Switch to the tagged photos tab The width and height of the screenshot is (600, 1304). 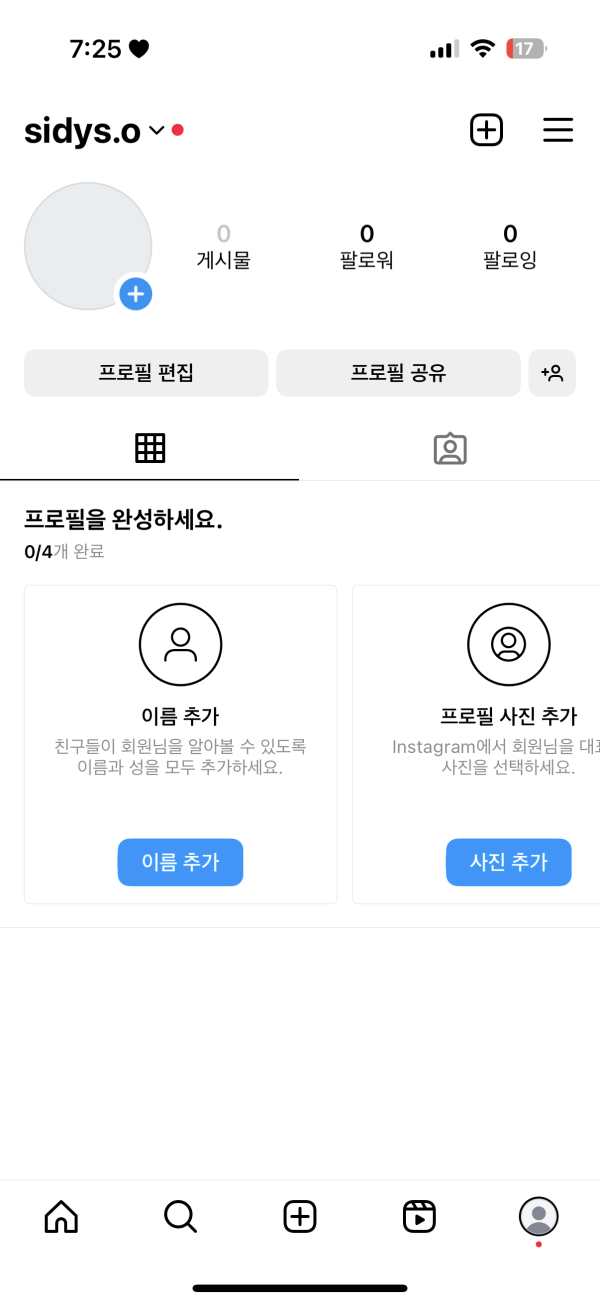tap(450, 449)
